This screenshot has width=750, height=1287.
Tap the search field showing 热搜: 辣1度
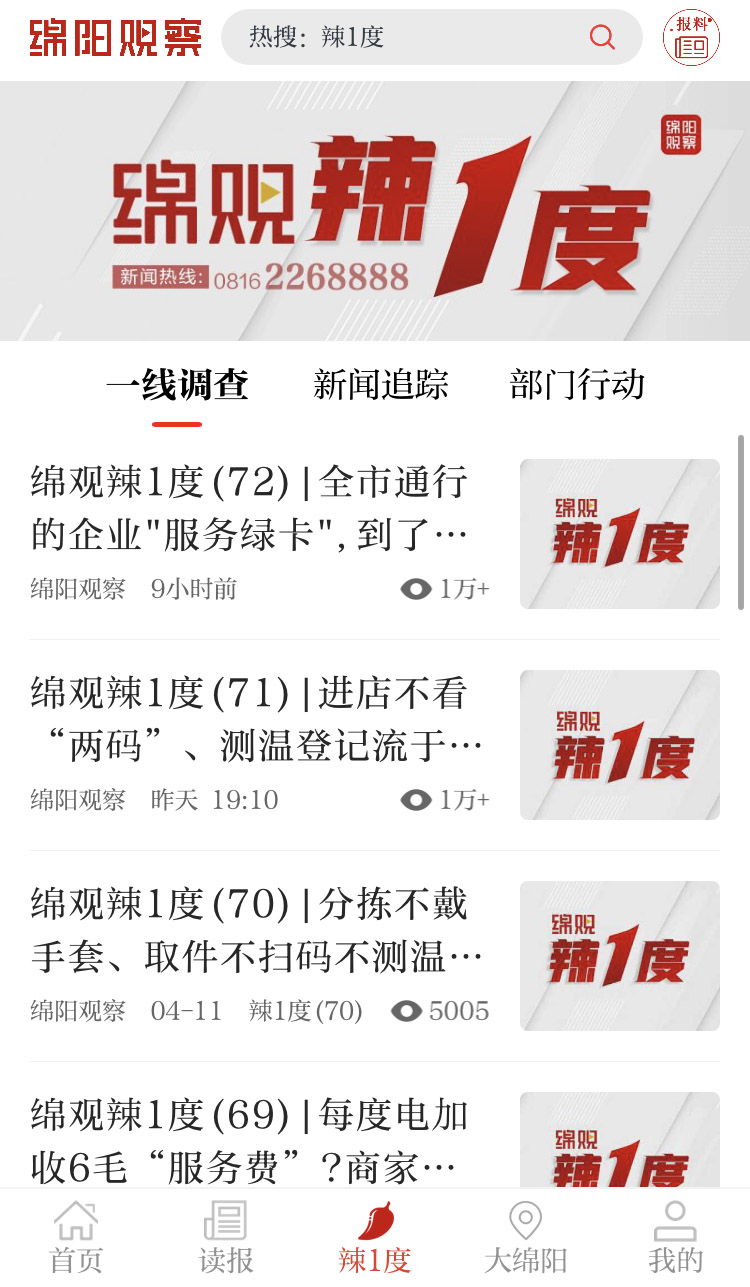(400, 38)
